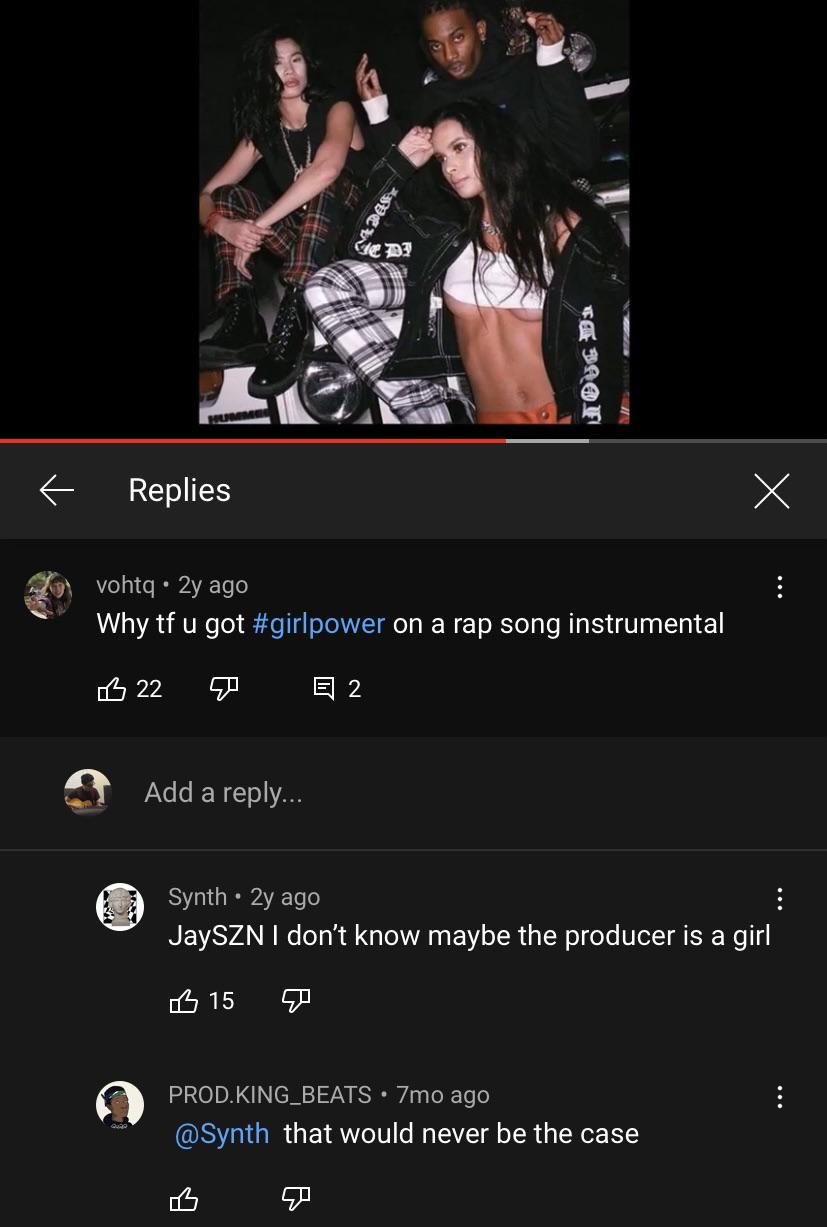Dislike PROD.KING_BEATS's reply
The height and width of the screenshot is (1227, 827).
[296, 1198]
